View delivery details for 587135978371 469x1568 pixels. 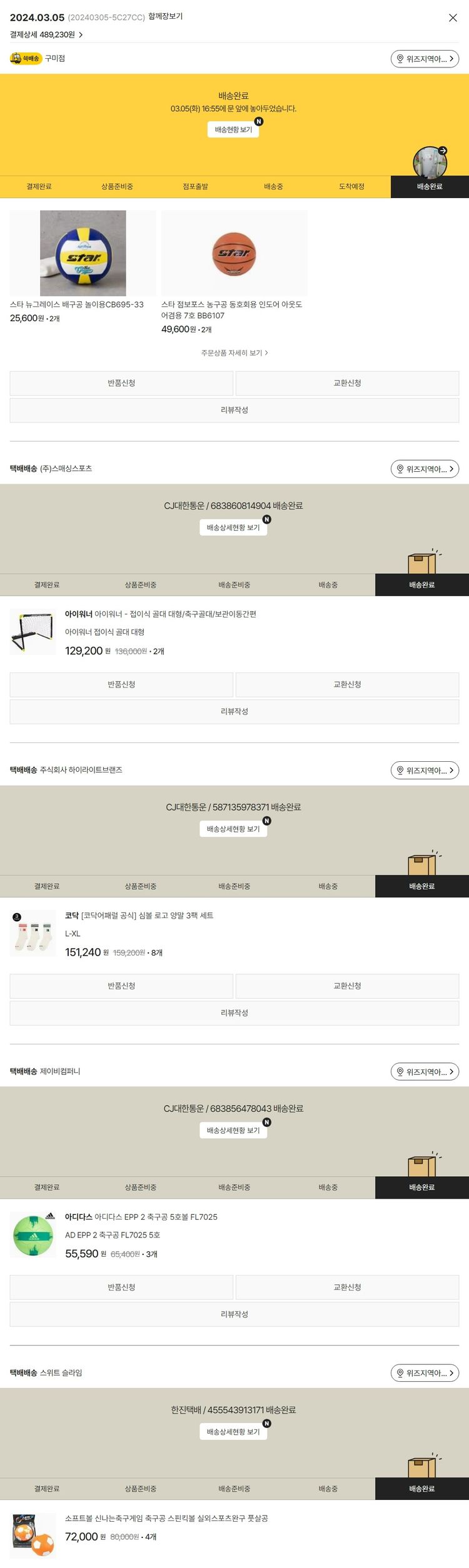[233, 829]
